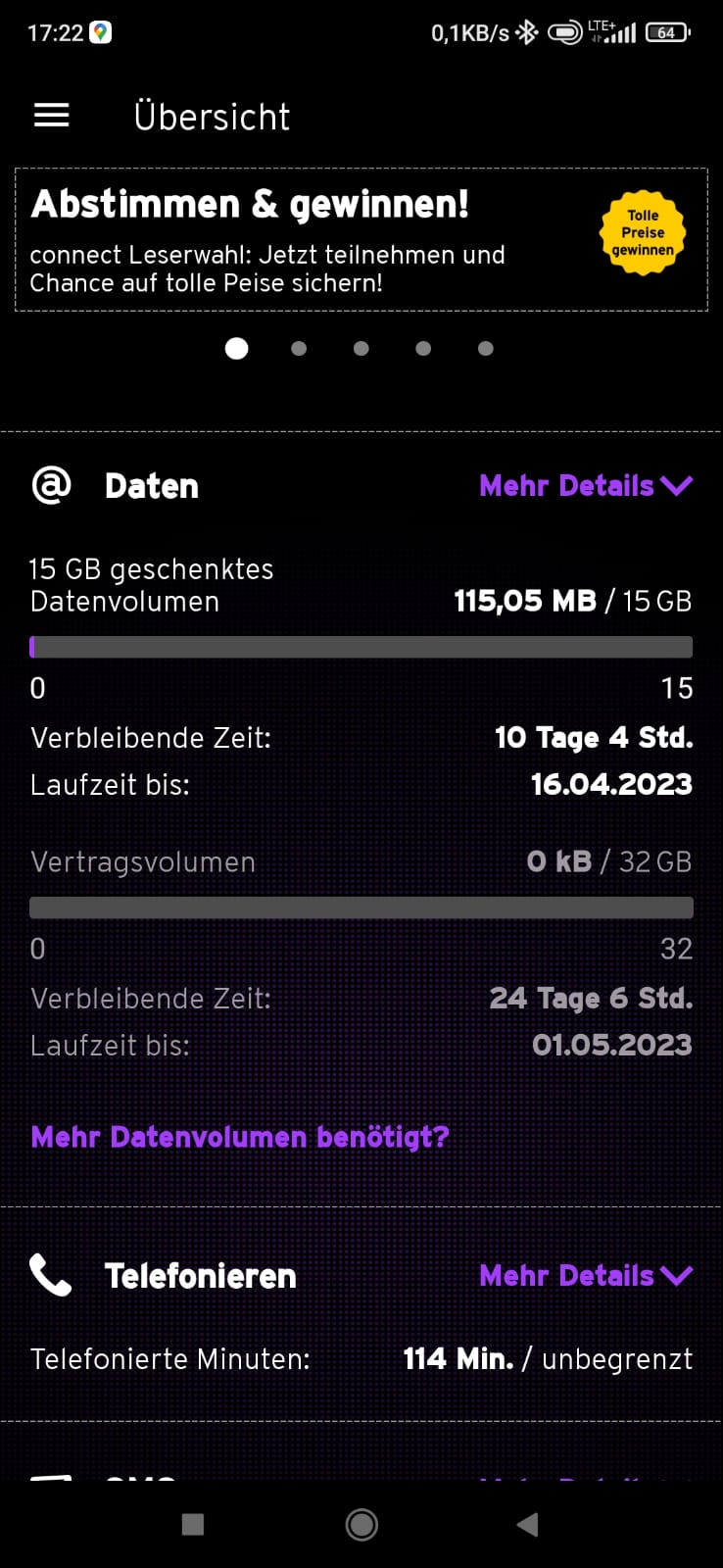Select the last banner page dot
The image size is (723, 1568).
485,349
